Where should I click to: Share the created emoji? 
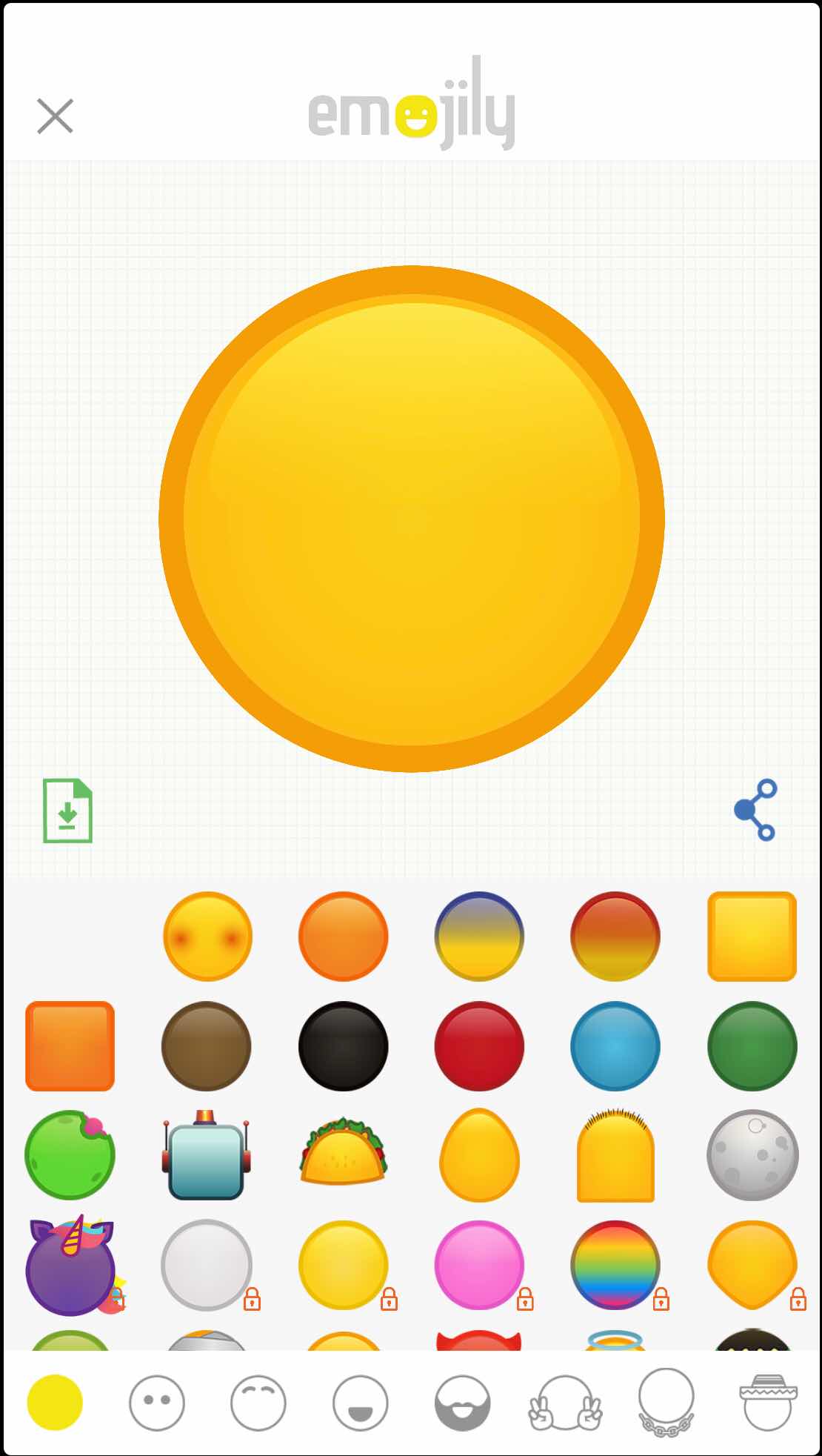pyautogui.click(x=755, y=809)
